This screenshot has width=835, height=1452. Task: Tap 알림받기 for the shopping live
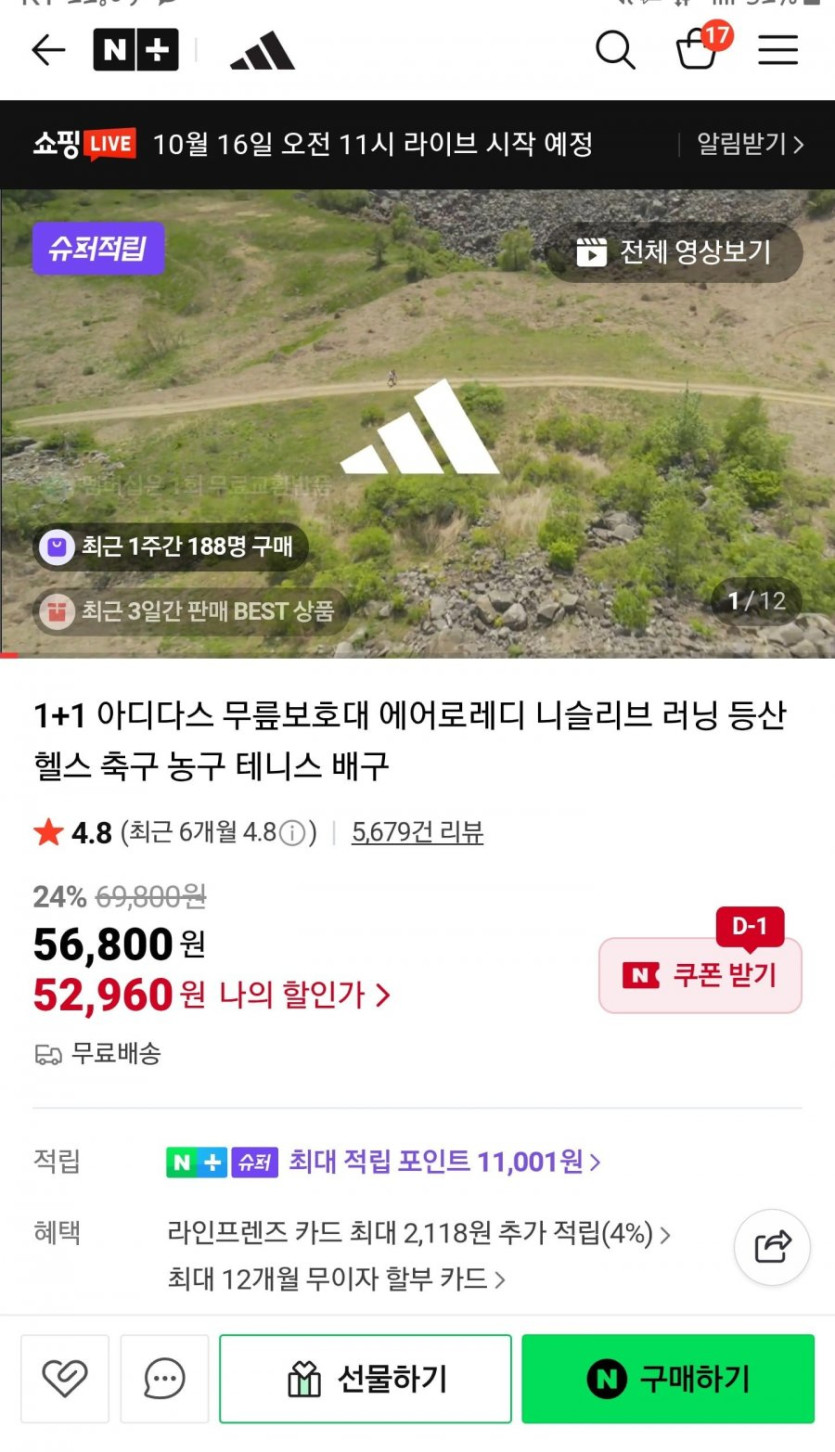(750, 144)
